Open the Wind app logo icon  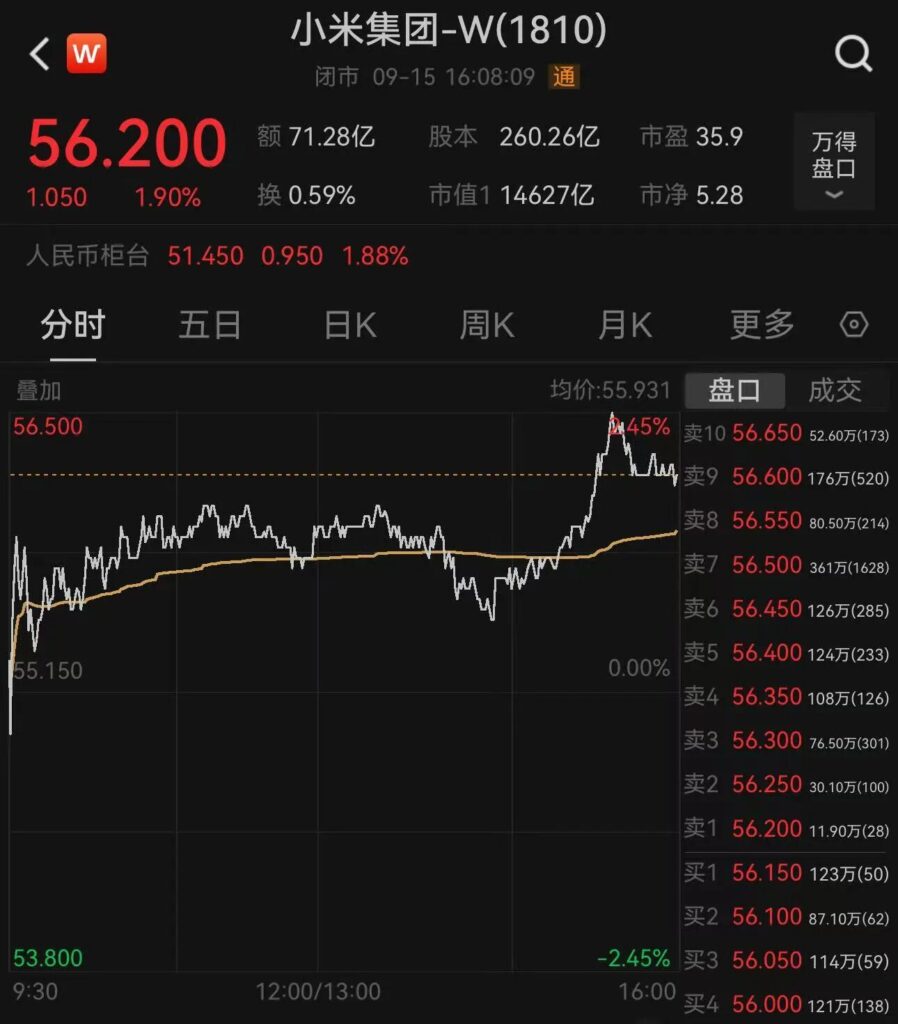[86, 53]
